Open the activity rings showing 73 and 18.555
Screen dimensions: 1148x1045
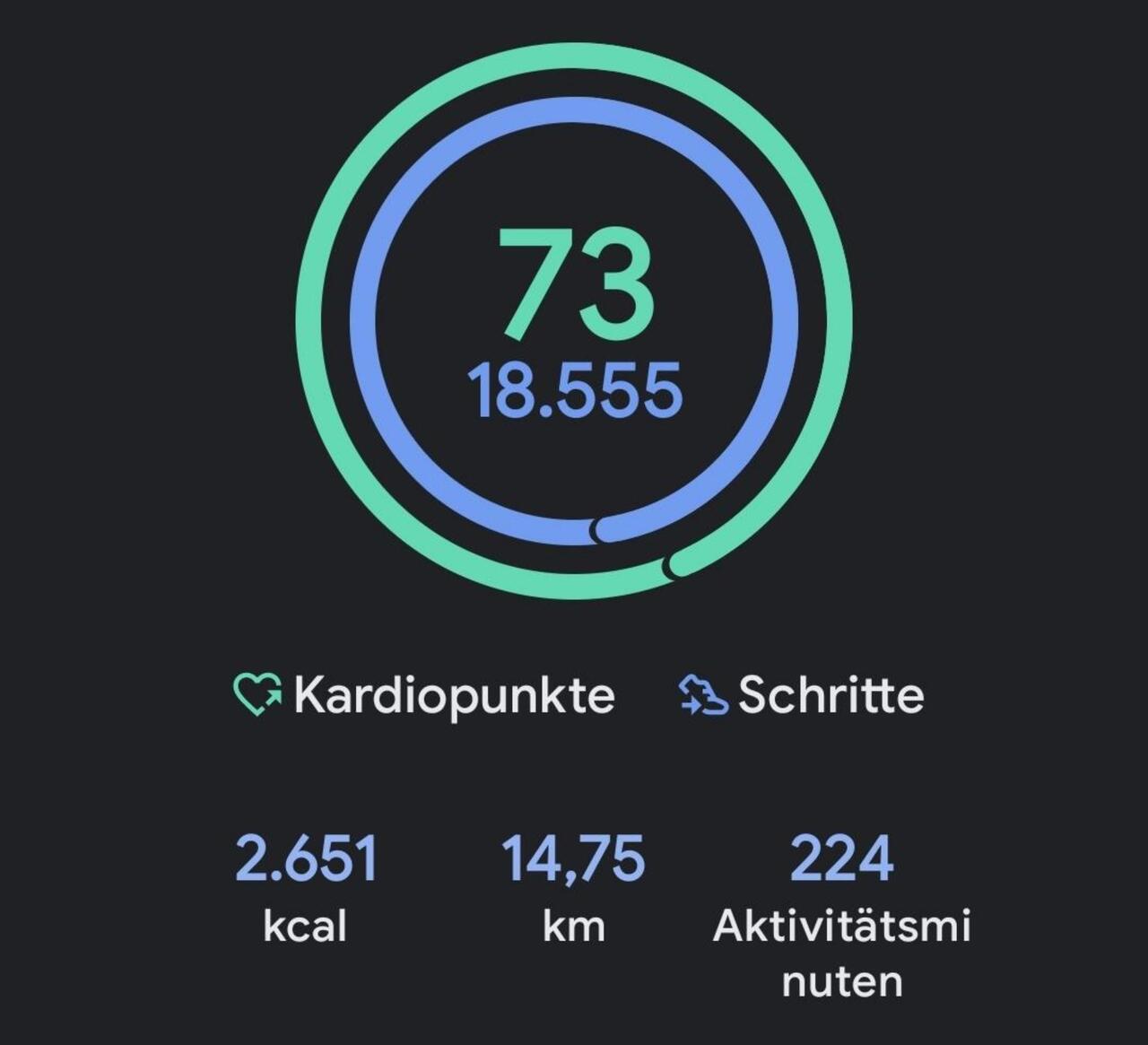574,323
